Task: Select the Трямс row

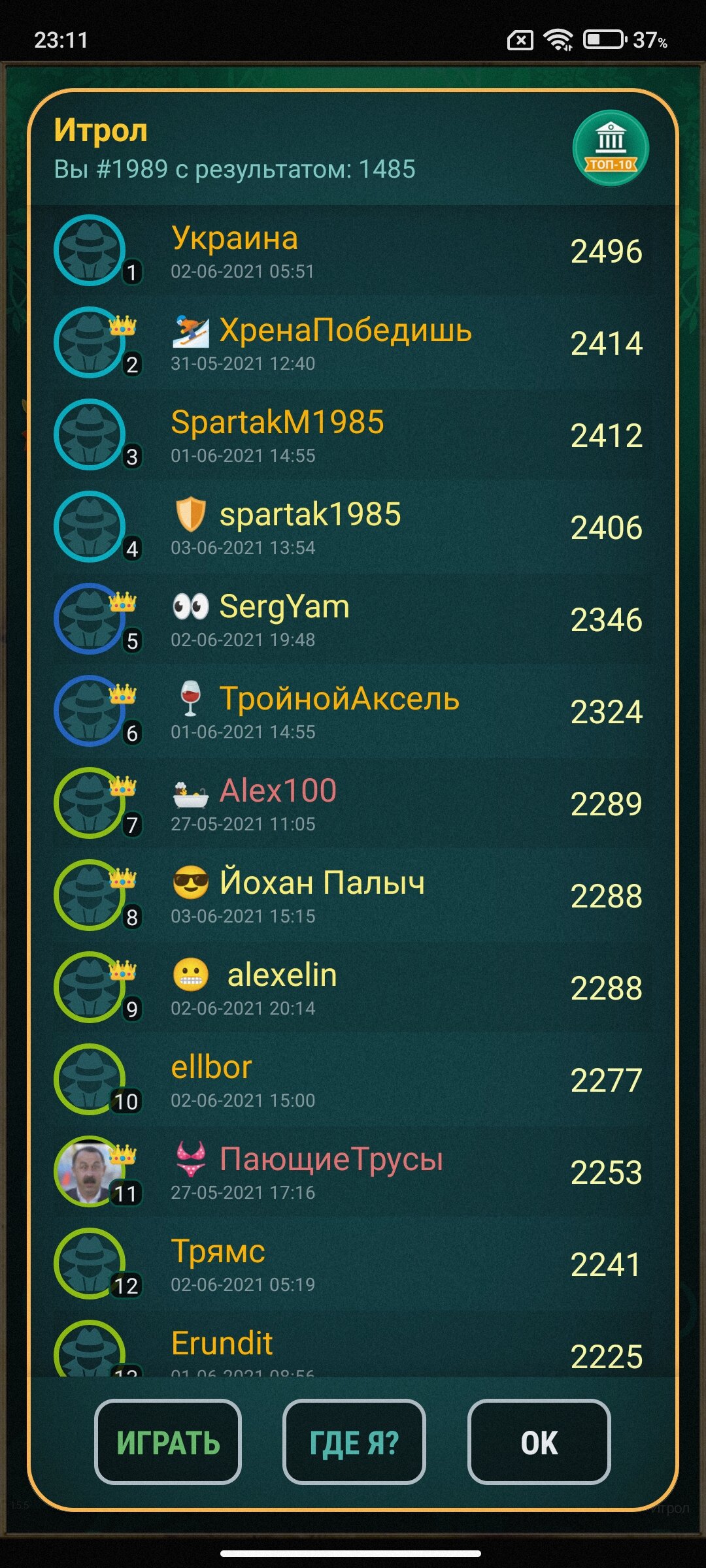Action: pos(353,1265)
